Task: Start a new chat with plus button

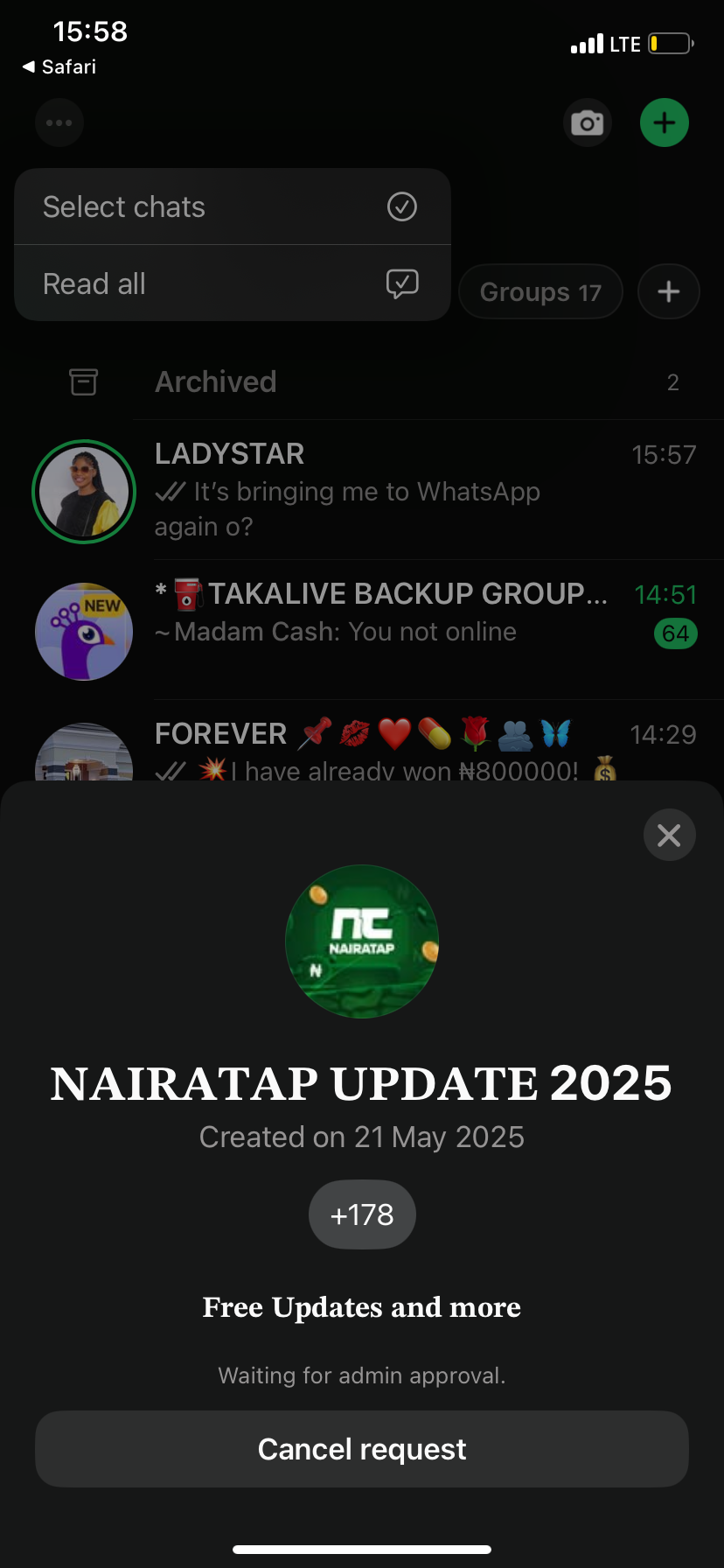Action: point(665,122)
